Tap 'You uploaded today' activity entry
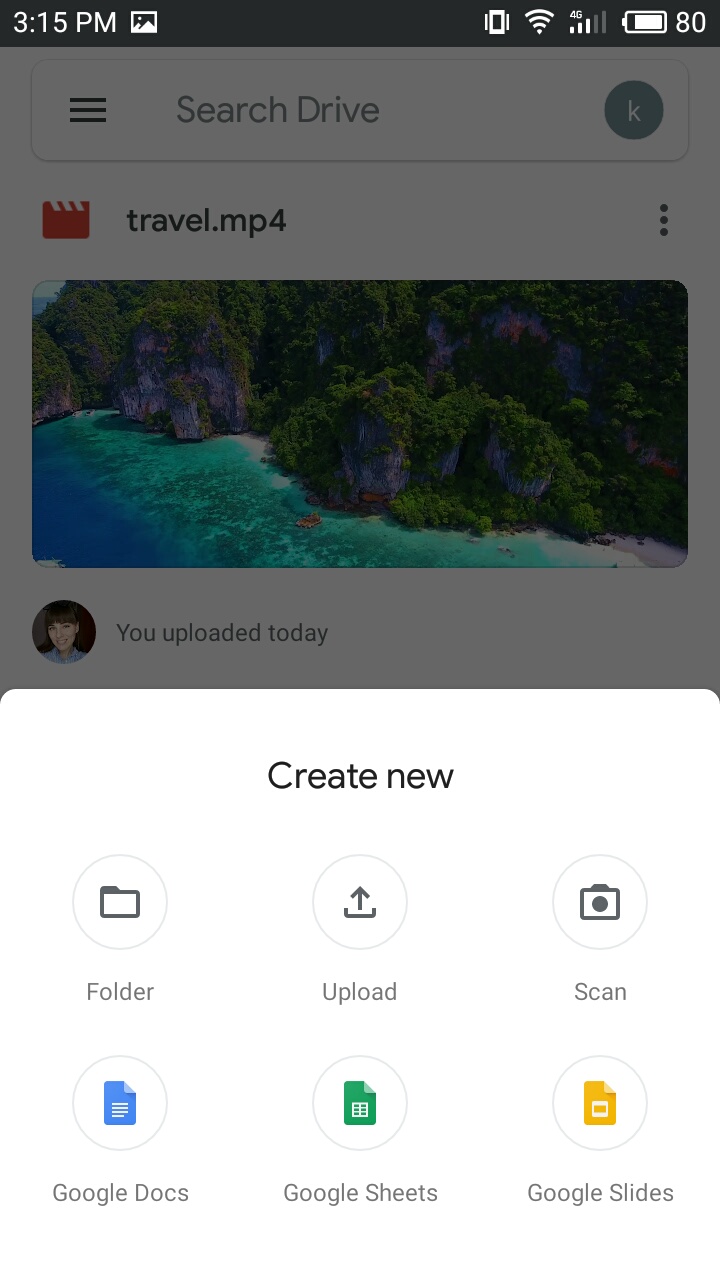Viewport: 720px width, 1280px height. click(x=222, y=632)
